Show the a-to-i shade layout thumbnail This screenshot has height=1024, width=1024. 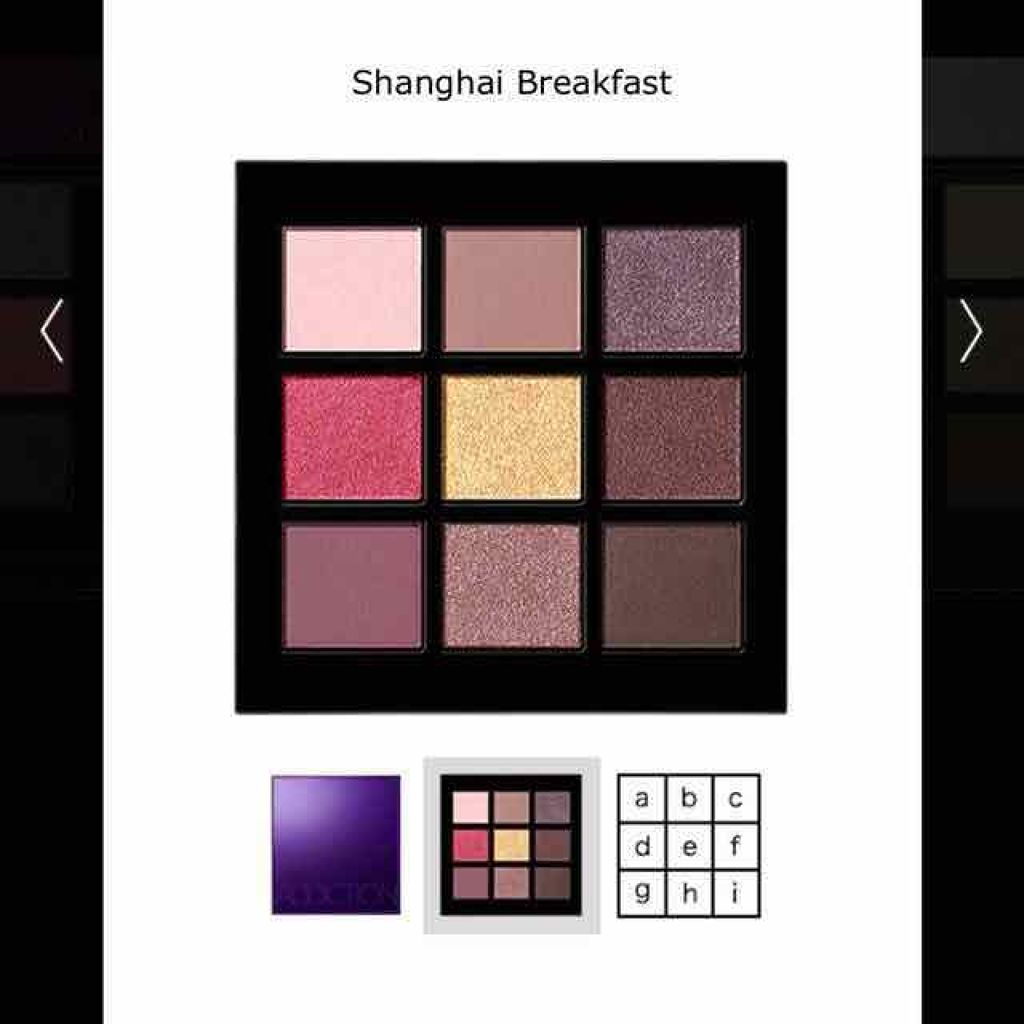tap(688, 845)
